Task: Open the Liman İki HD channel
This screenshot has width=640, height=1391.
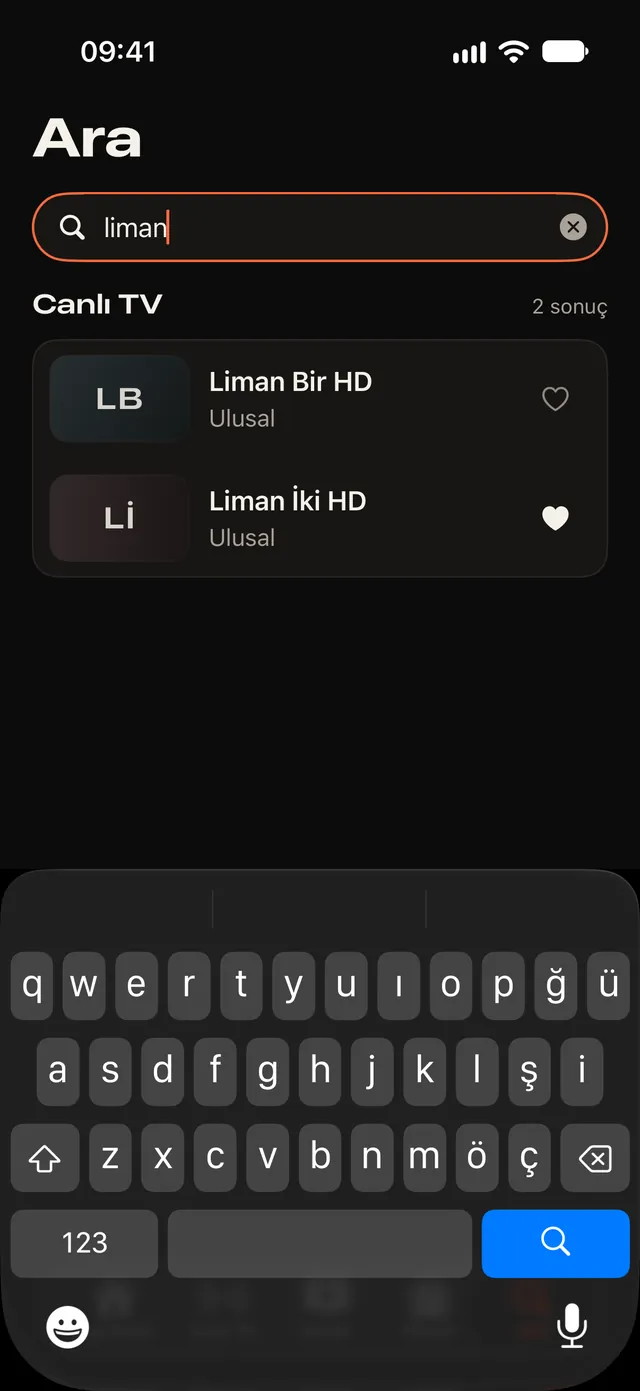Action: click(x=320, y=518)
